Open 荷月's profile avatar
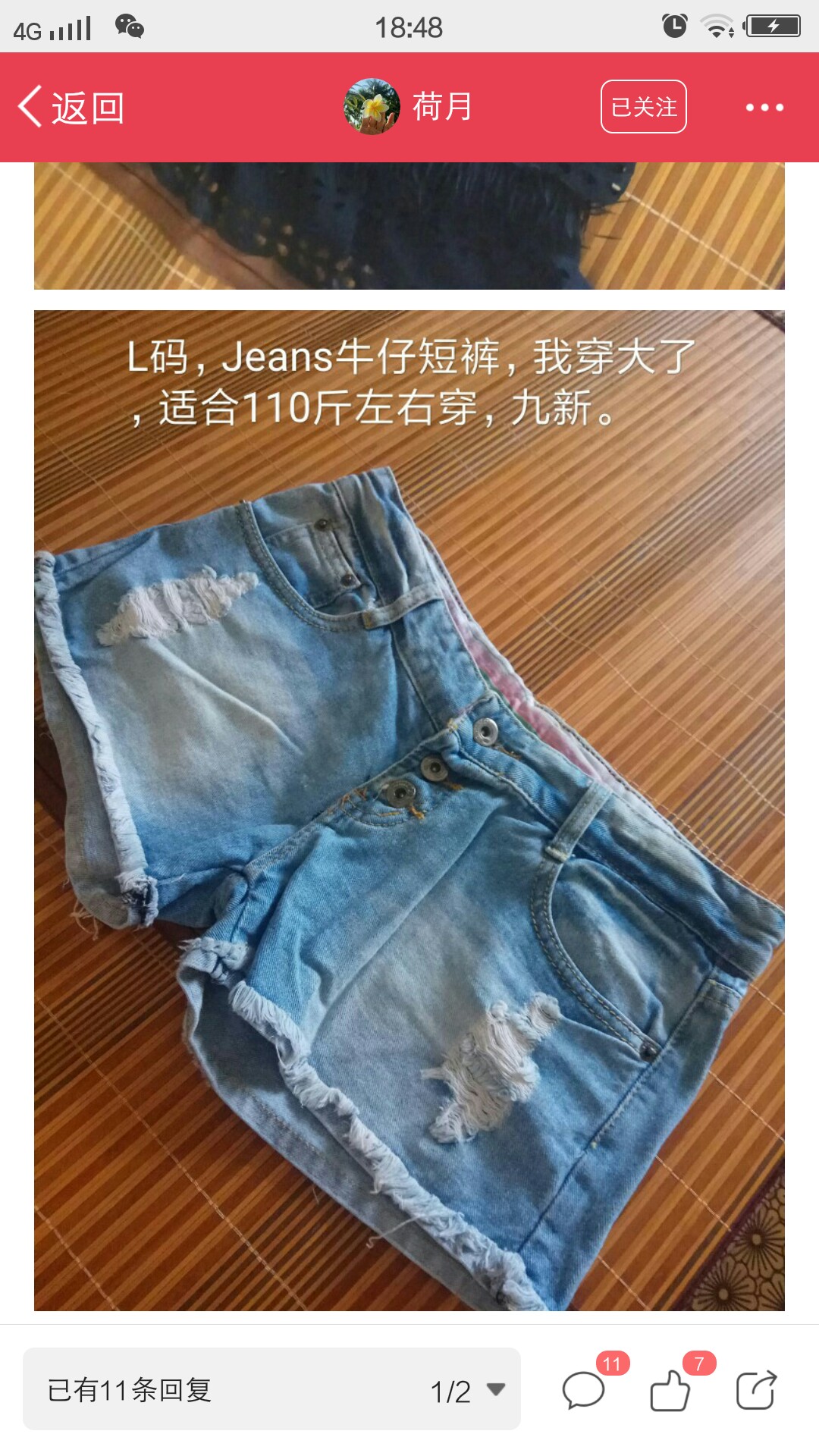Viewport: 819px width, 1456px height. tap(372, 107)
